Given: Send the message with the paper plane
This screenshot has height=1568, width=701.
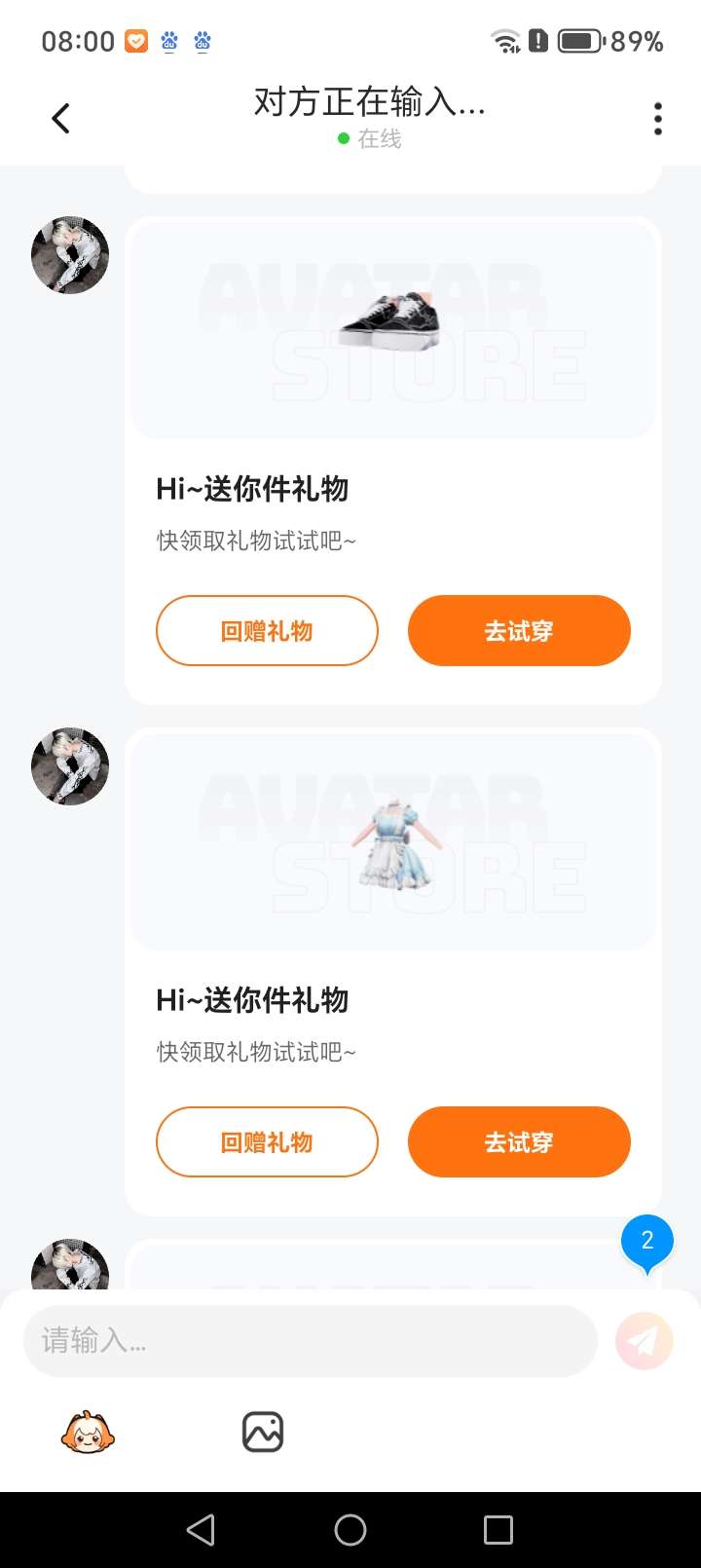Looking at the screenshot, I should coord(645,1341).
